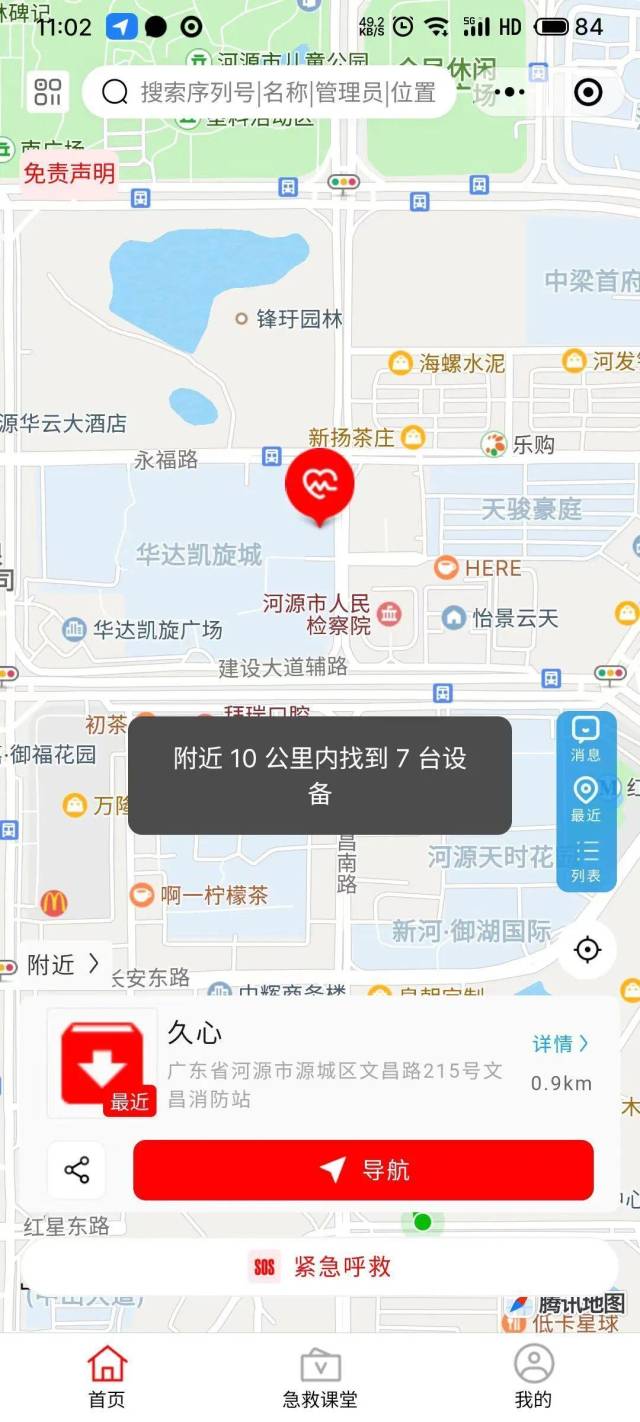Expand the 附近 nearby option

coord(64,964)
